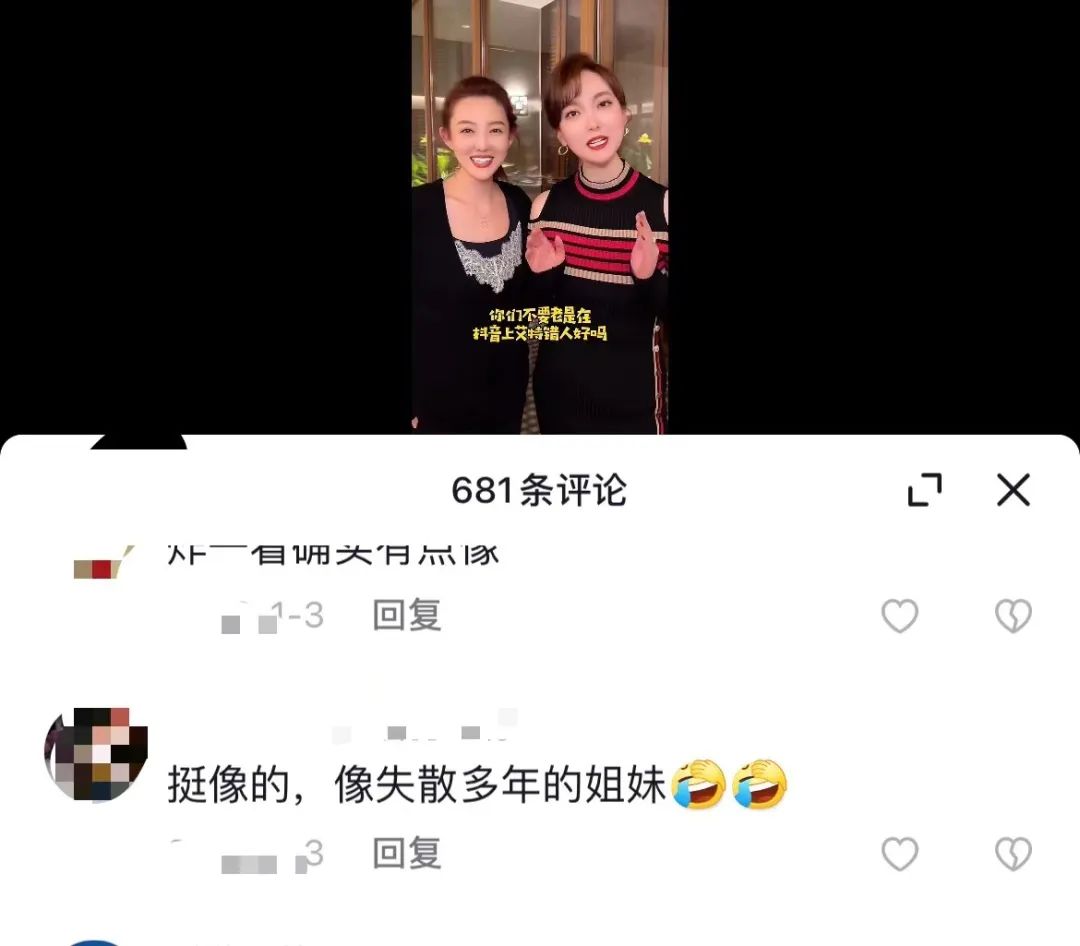Open the pixelated commenter avatar profile

click(x=96, y=754)
